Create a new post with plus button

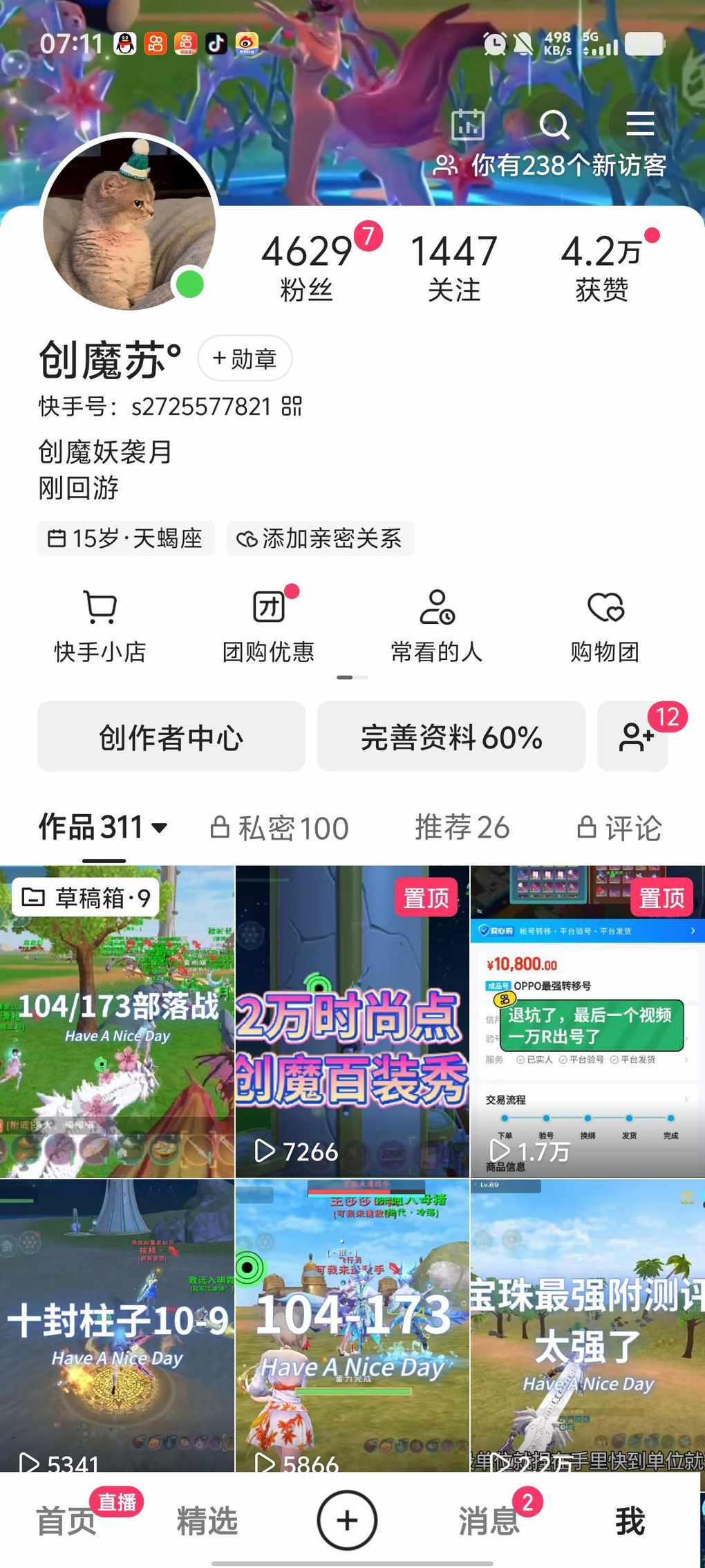347,1520
